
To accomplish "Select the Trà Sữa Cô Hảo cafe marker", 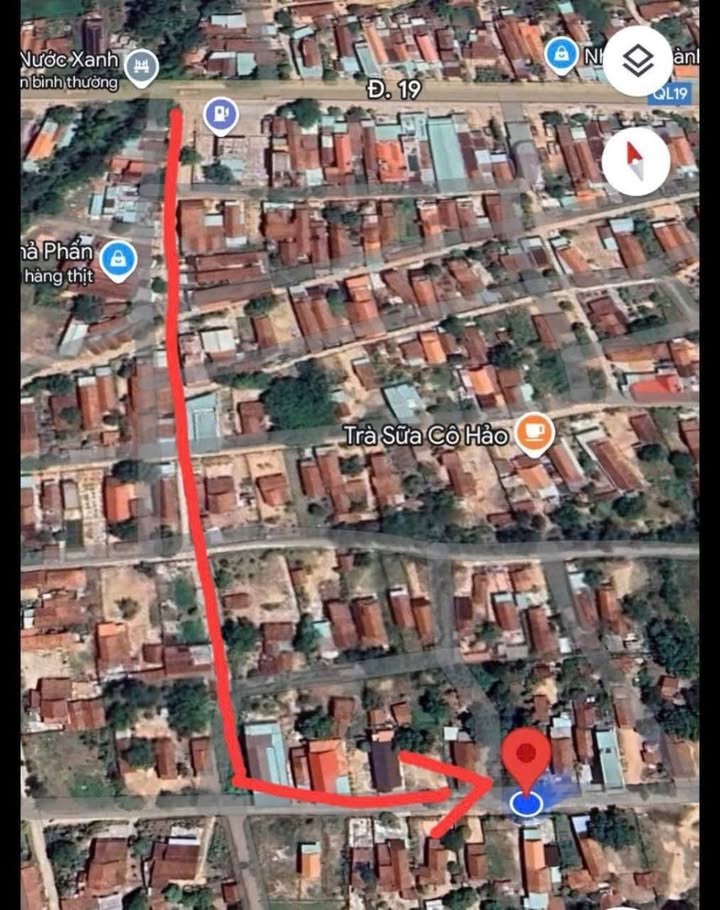I will [534, 435].
